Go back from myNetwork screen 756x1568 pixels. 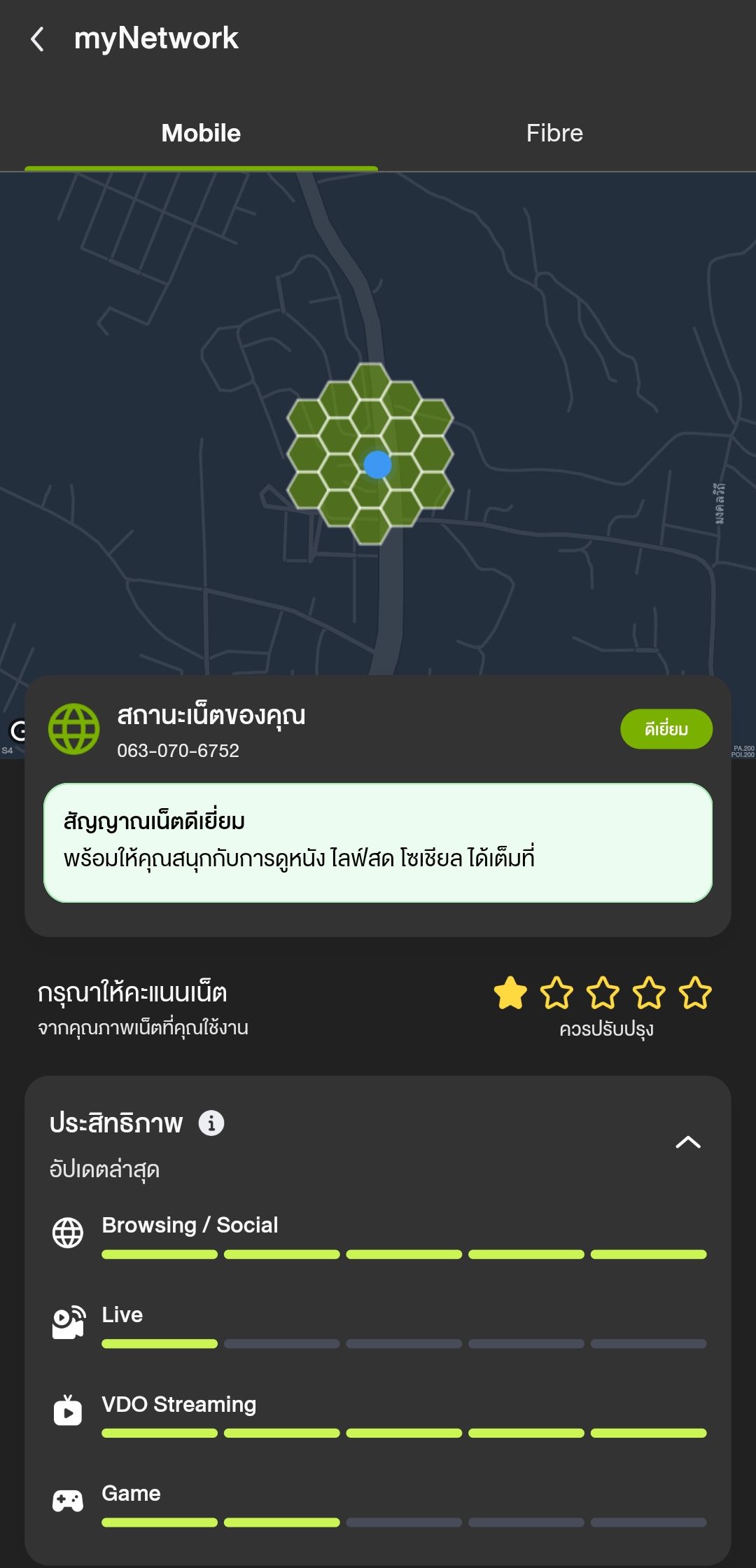pos(38,39)
